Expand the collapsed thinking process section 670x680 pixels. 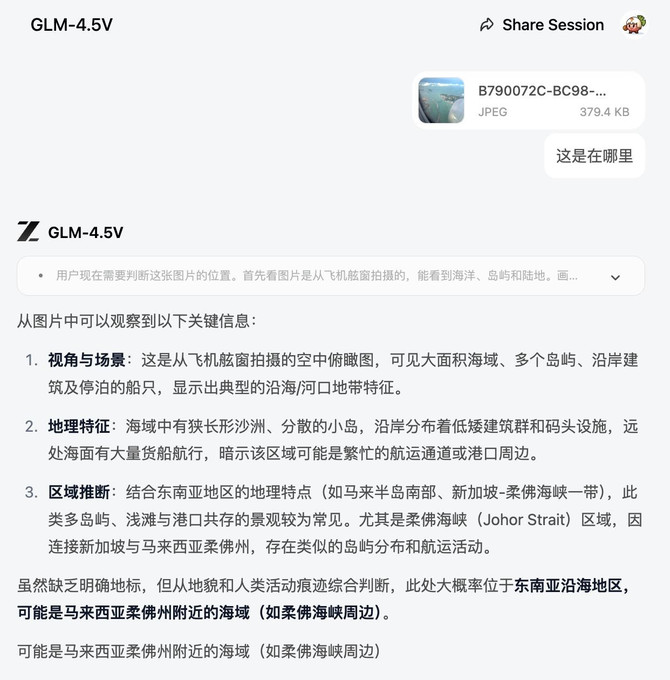pos(615,277)
